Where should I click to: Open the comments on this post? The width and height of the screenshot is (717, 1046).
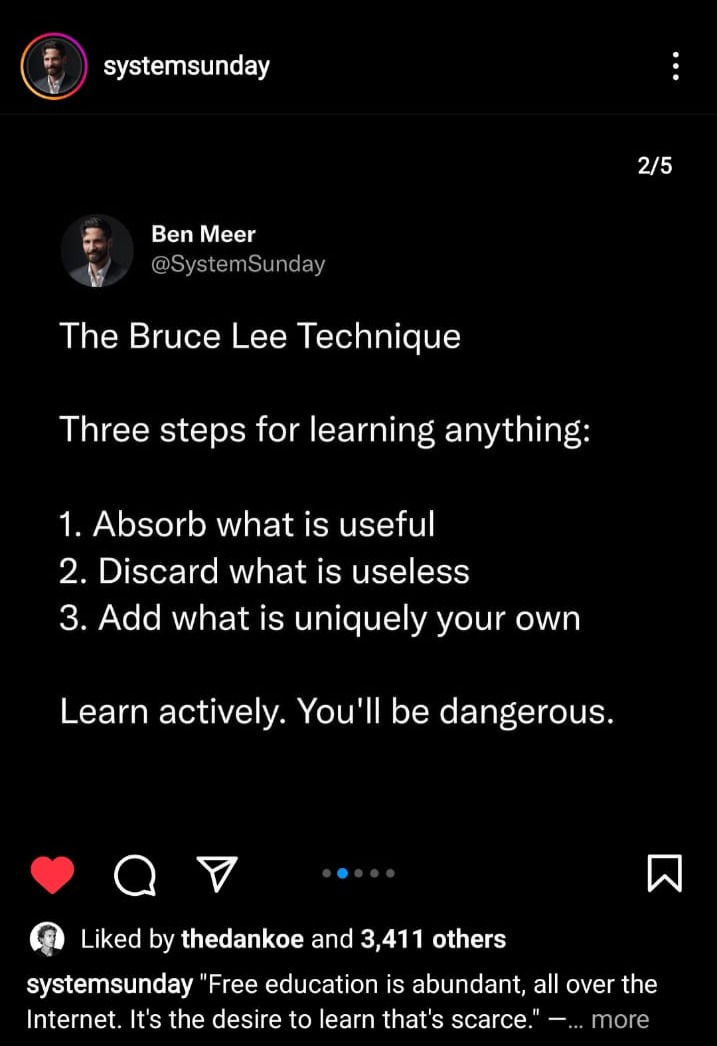[x=134, y=875]
